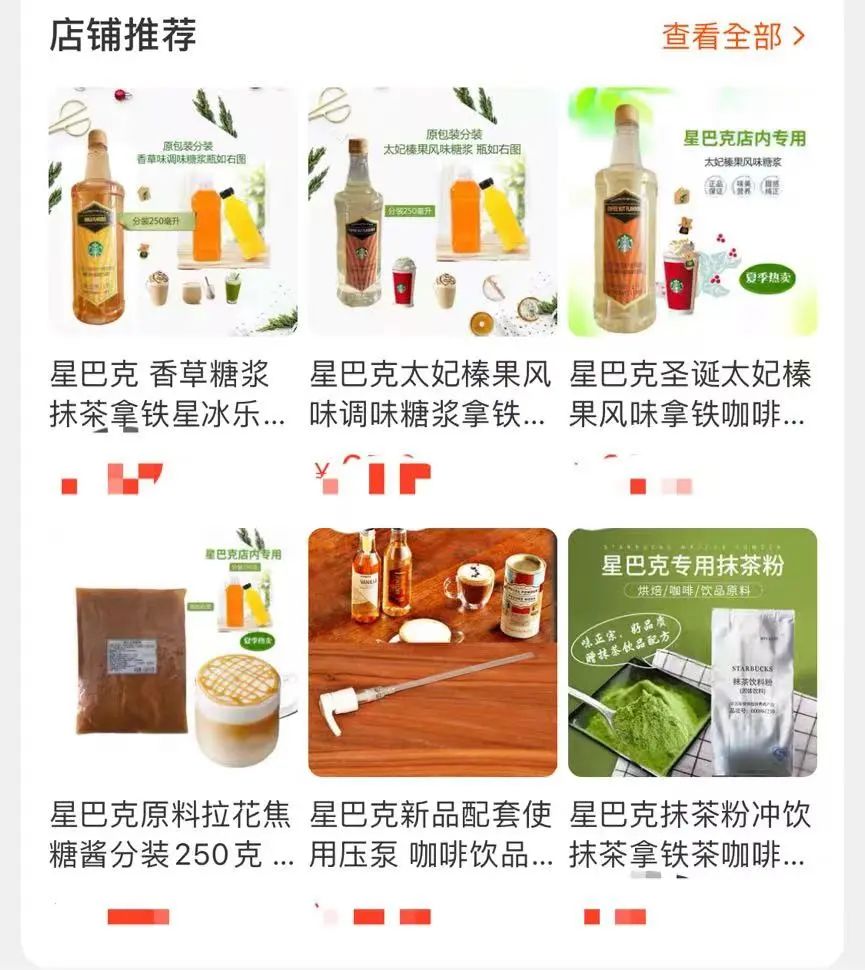
Task: Tap 查看全部 to view all store recommendations
Action: click(732, 37)
